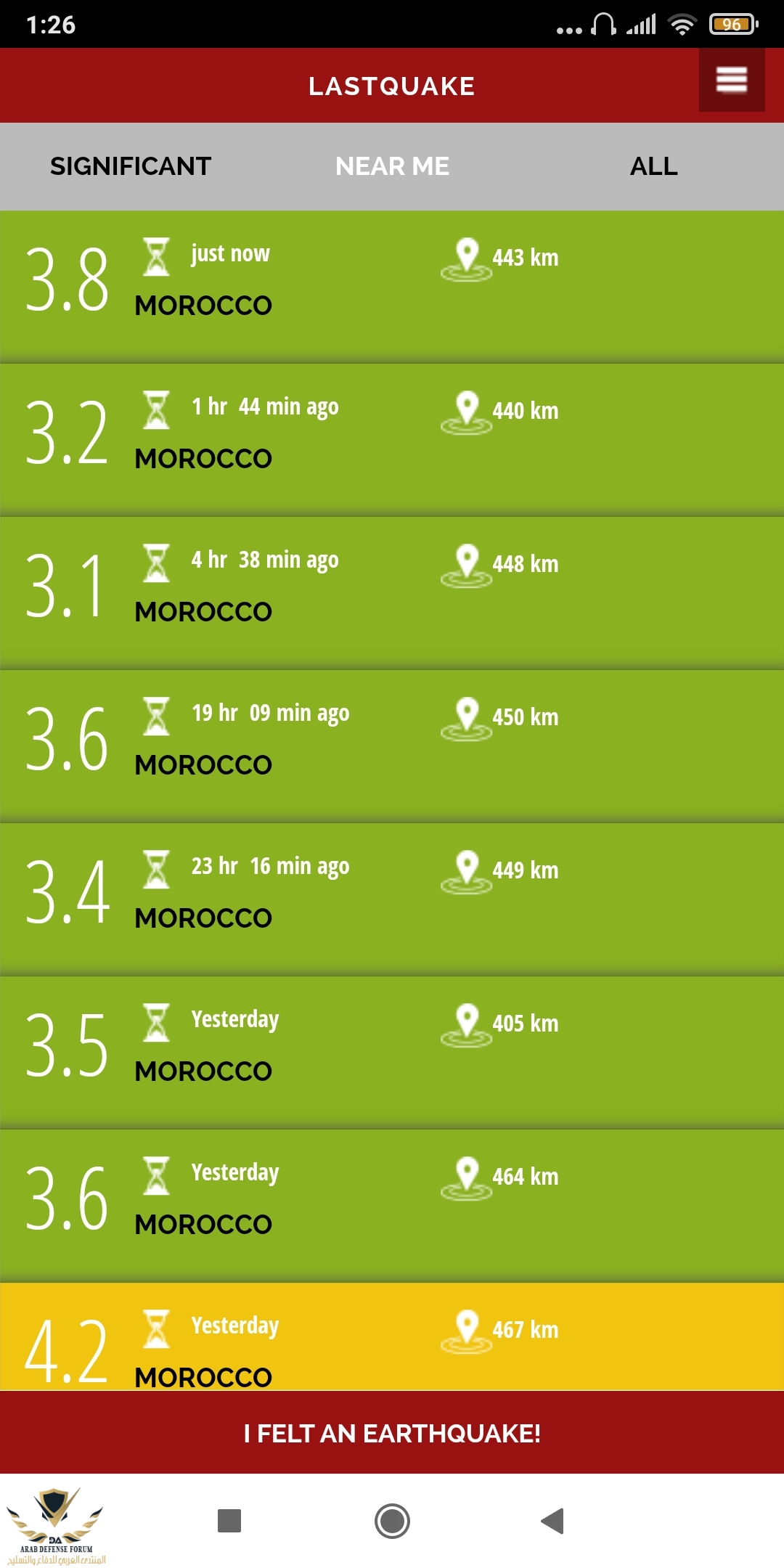This screenshot has width=784, height=1568.
Task: Open the 3.2 quake from 1 hr 44 min ago
Action: click(392, 439)
